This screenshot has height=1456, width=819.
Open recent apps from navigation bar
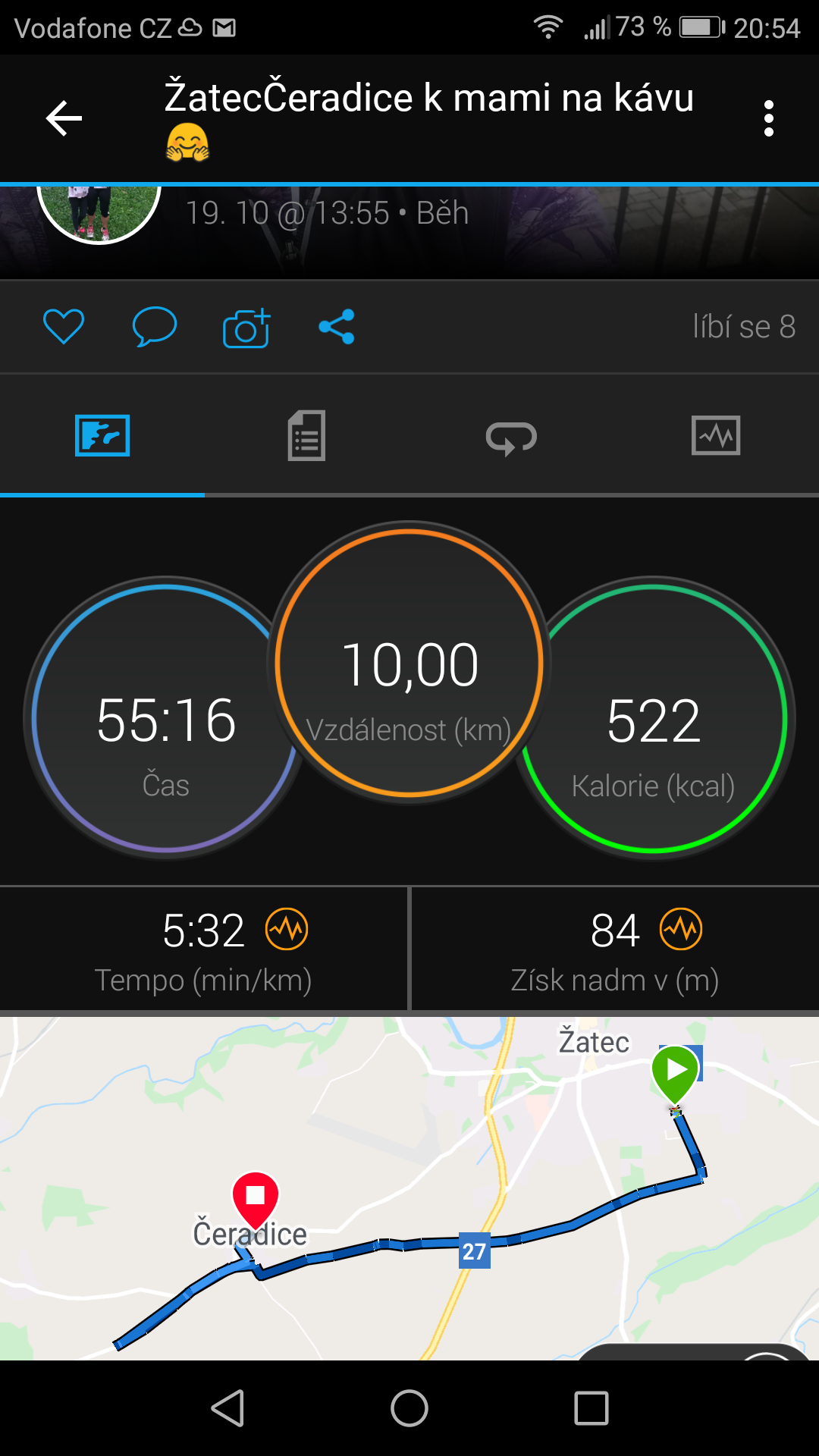click(591, 1409)
